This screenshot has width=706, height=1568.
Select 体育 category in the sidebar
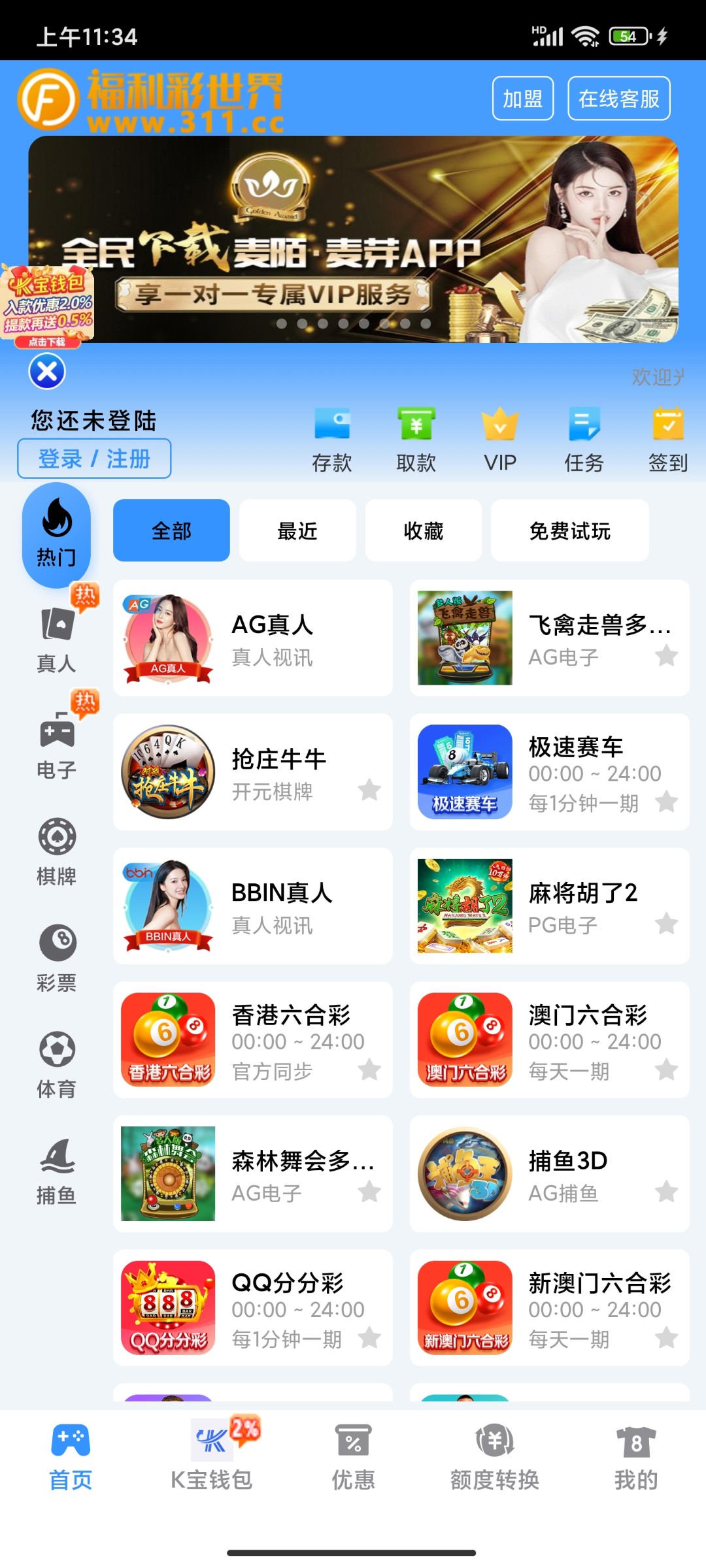click(56, 1062)
